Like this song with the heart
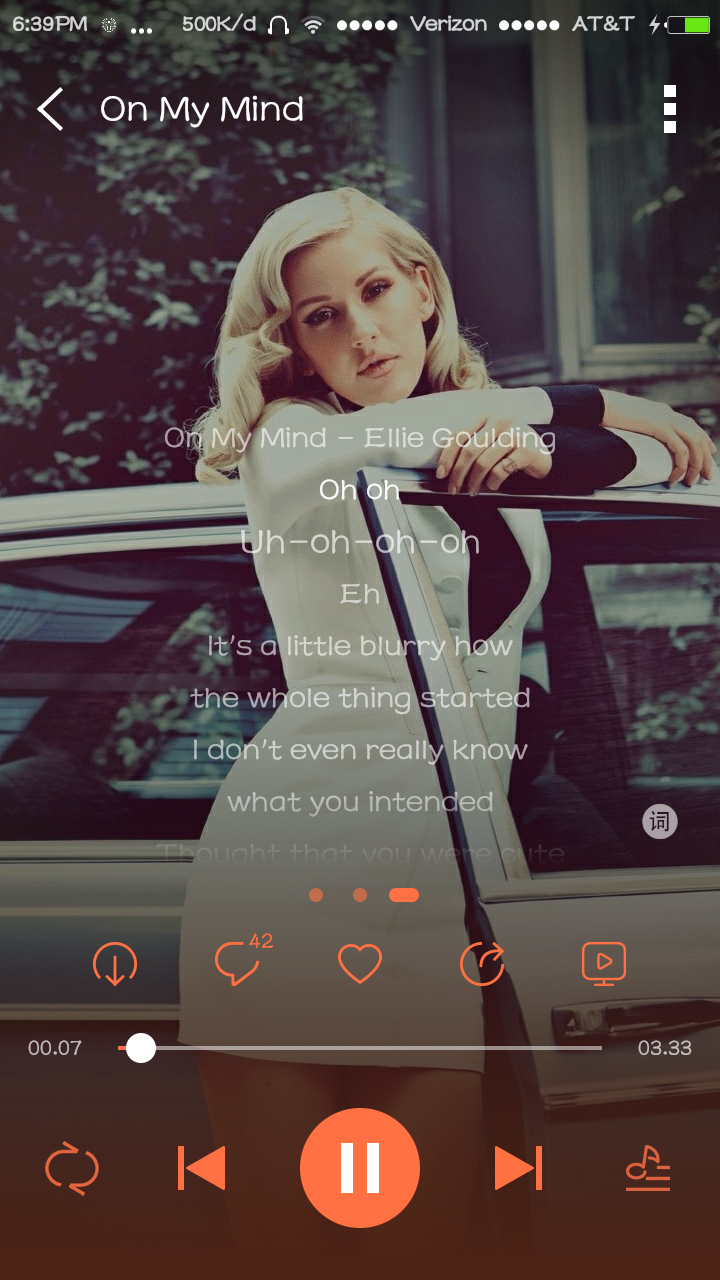Image resolution: width=720 pixels, height=1280 pixels. 360,964
